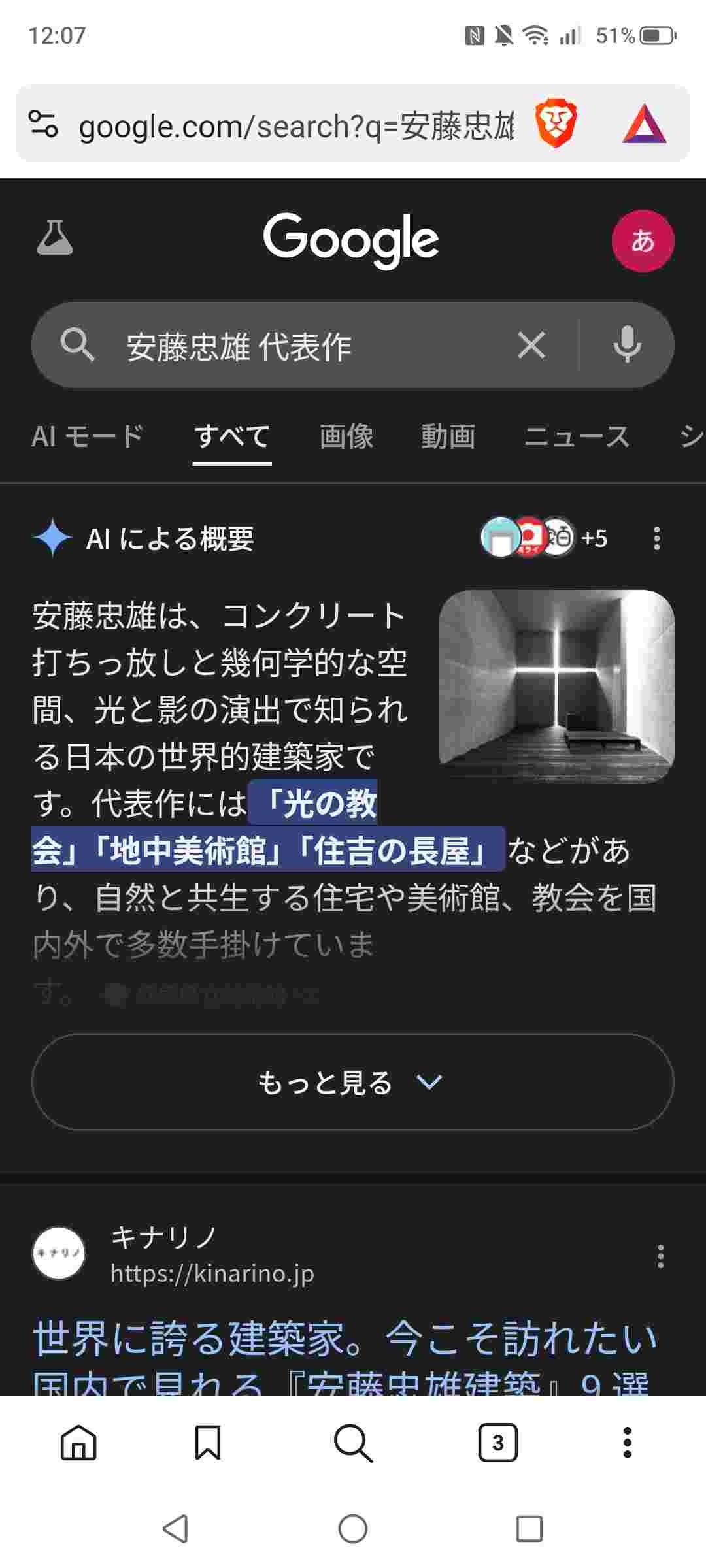Open Google Search Labs flask icon
Screen dimensions: 706x1568
[55, 238]
